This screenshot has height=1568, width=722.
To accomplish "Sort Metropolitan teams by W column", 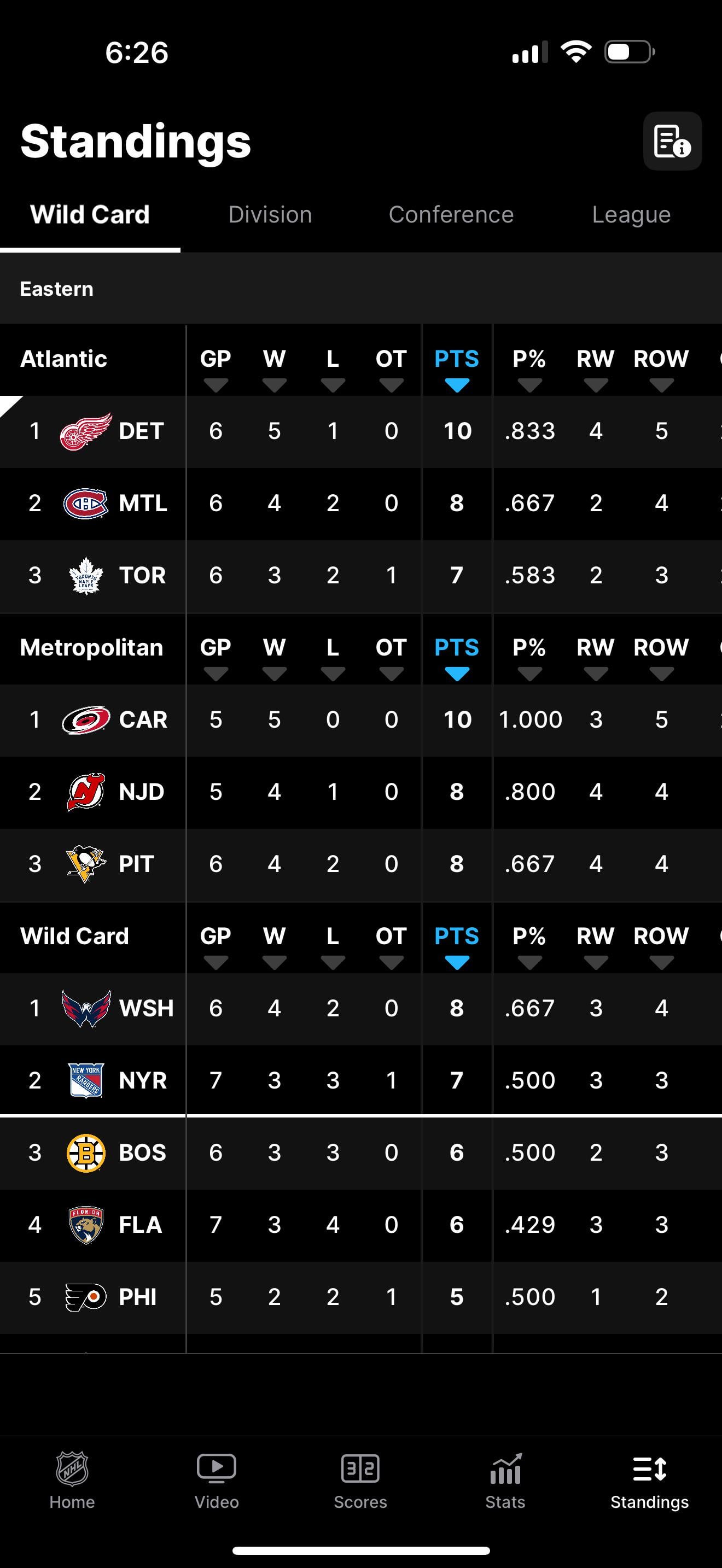I will (x=274, y=654).
